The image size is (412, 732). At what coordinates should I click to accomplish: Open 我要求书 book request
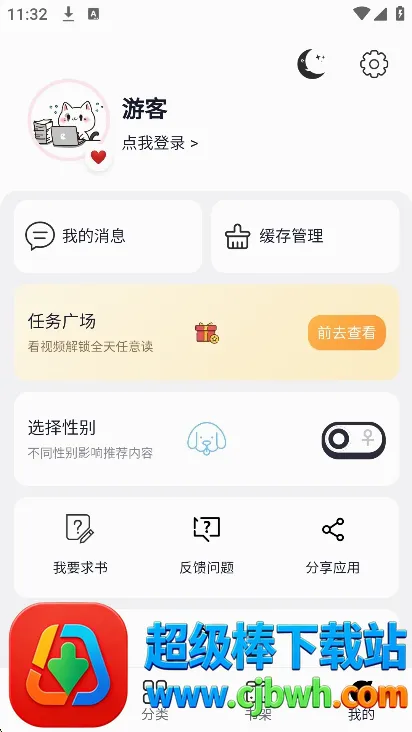[80, 544]
